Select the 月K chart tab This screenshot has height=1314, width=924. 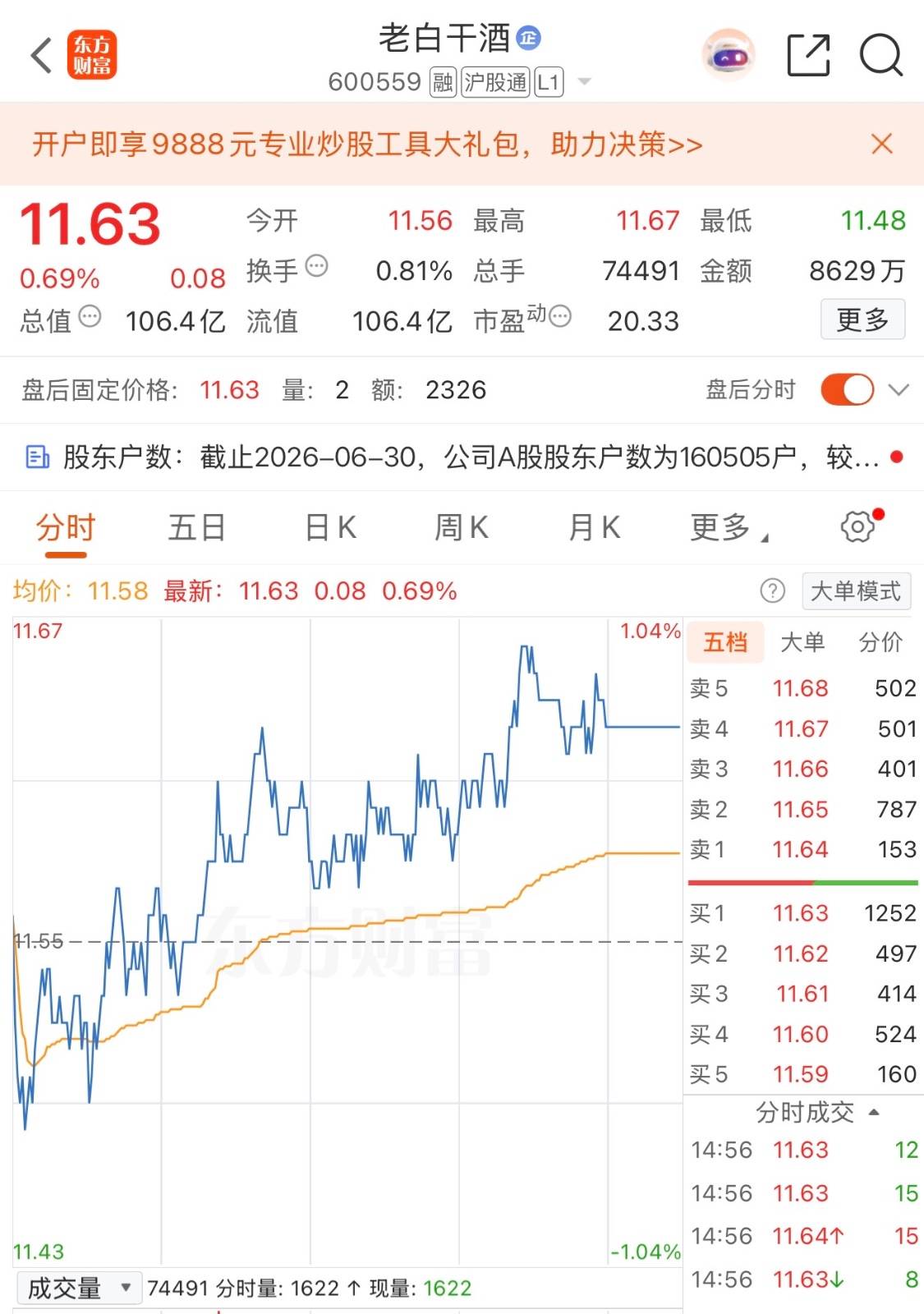(x=595, y=527)
